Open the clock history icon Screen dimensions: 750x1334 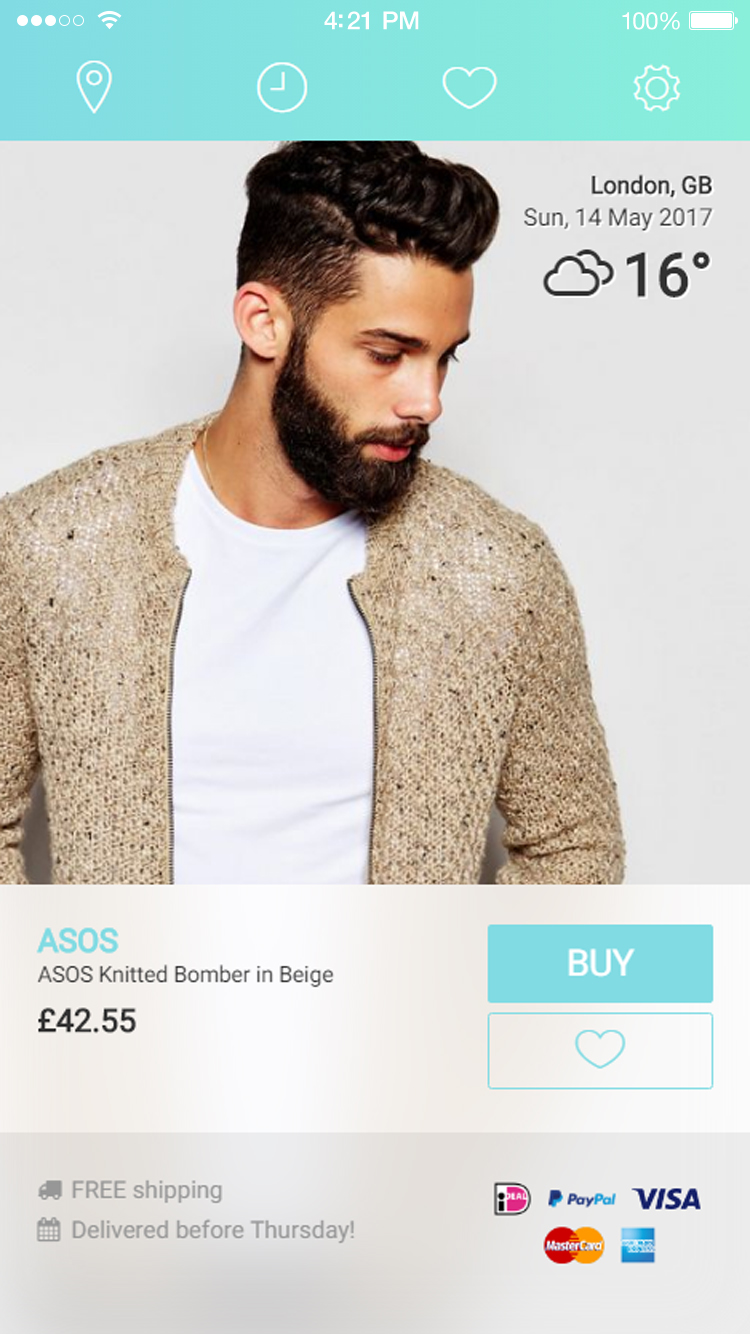(282, 88)
